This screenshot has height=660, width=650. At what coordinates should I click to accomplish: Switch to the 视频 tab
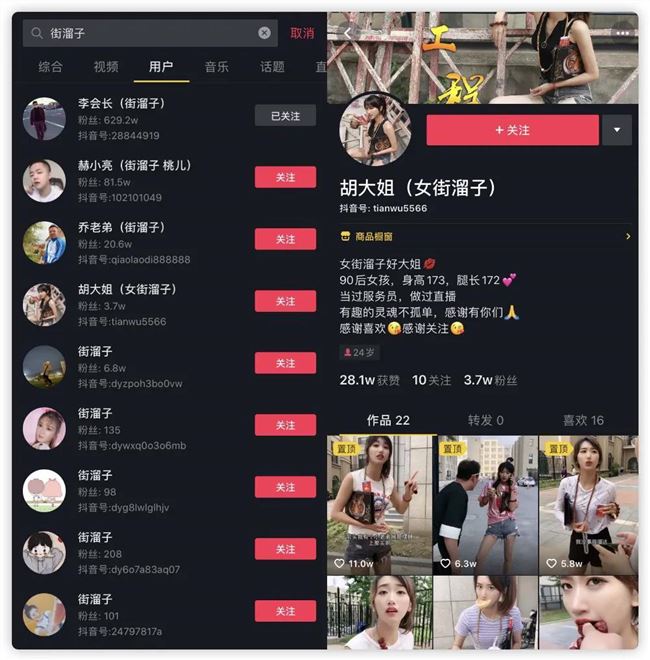106,67
